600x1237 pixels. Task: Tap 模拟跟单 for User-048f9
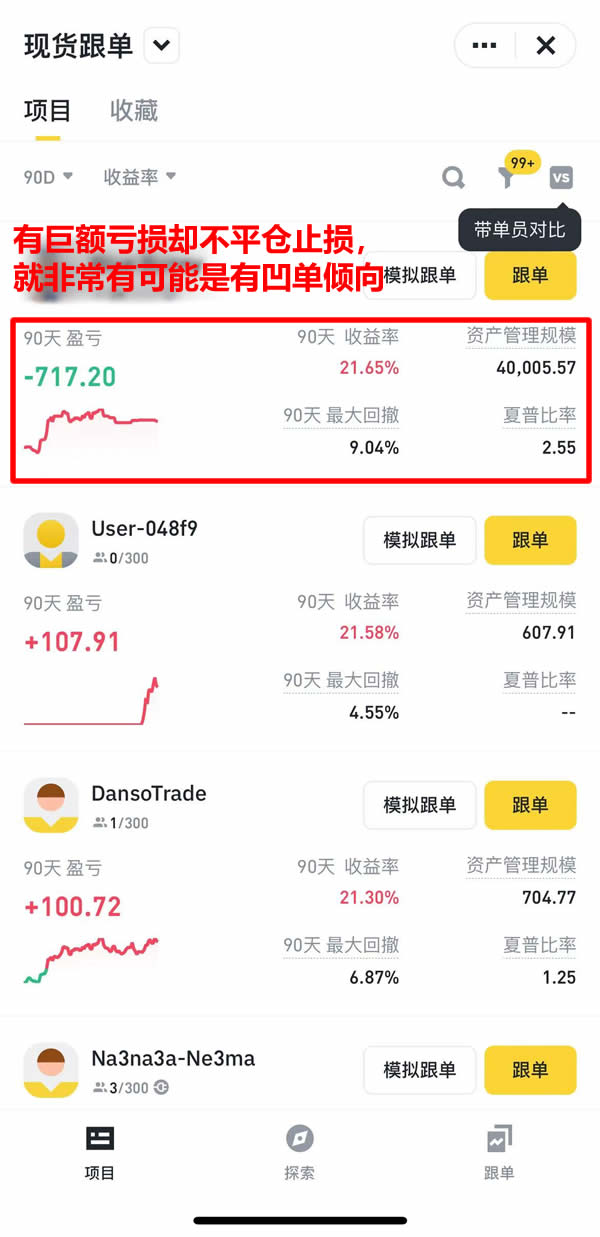419,540
